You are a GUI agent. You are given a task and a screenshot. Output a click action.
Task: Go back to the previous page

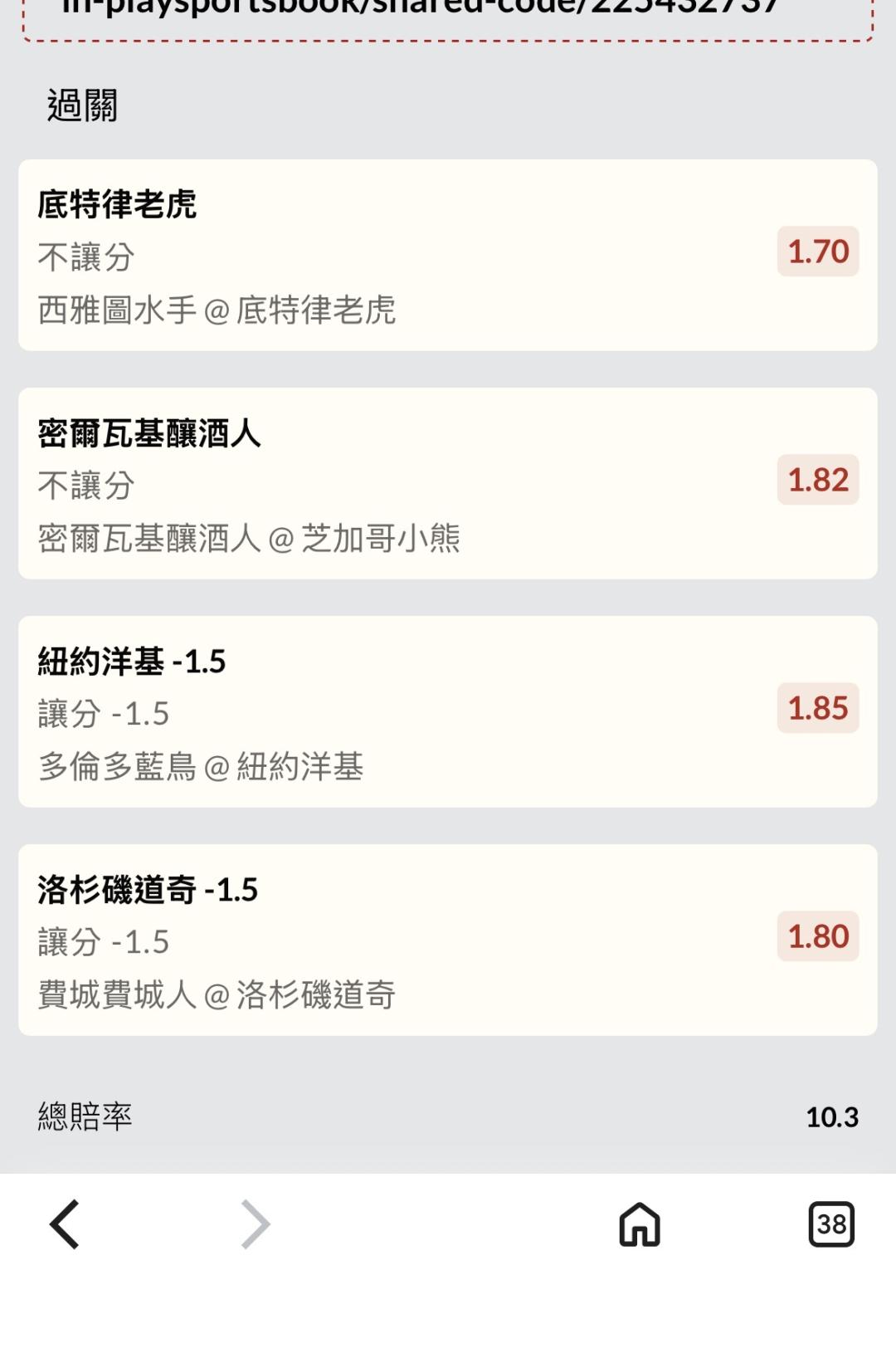tap(65, 1224)
